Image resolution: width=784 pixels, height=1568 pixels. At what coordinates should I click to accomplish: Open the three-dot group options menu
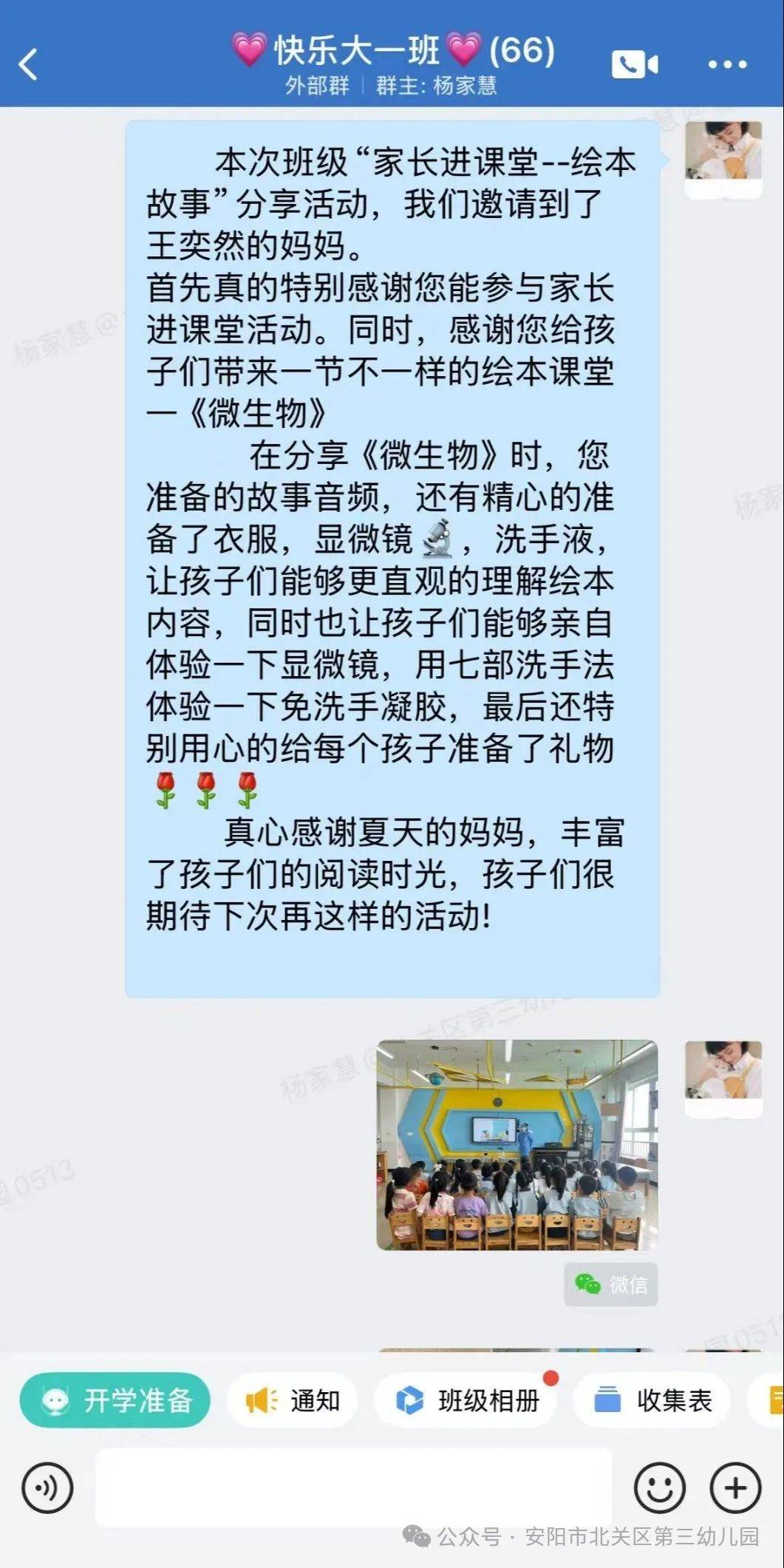[727, 64]
